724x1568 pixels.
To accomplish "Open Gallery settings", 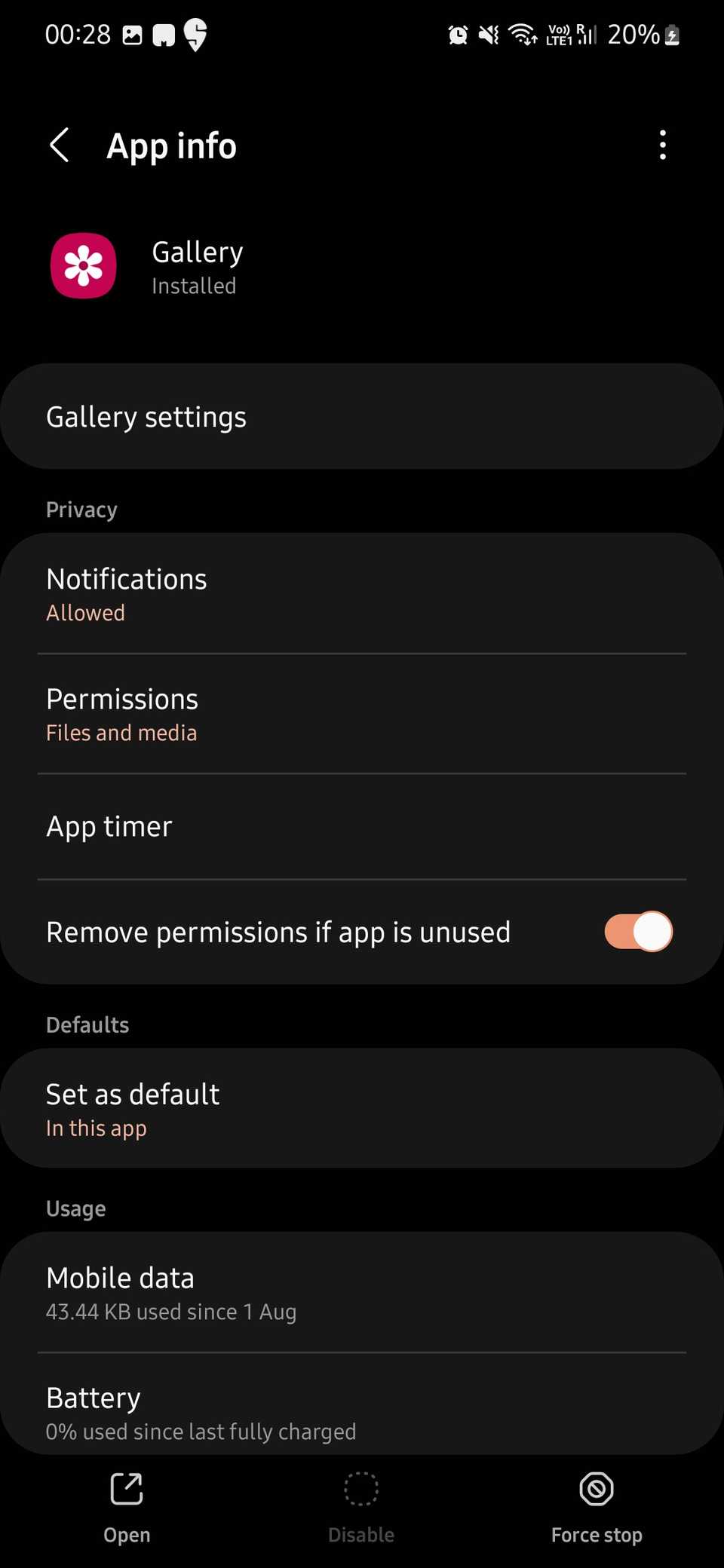I will 146,416.
